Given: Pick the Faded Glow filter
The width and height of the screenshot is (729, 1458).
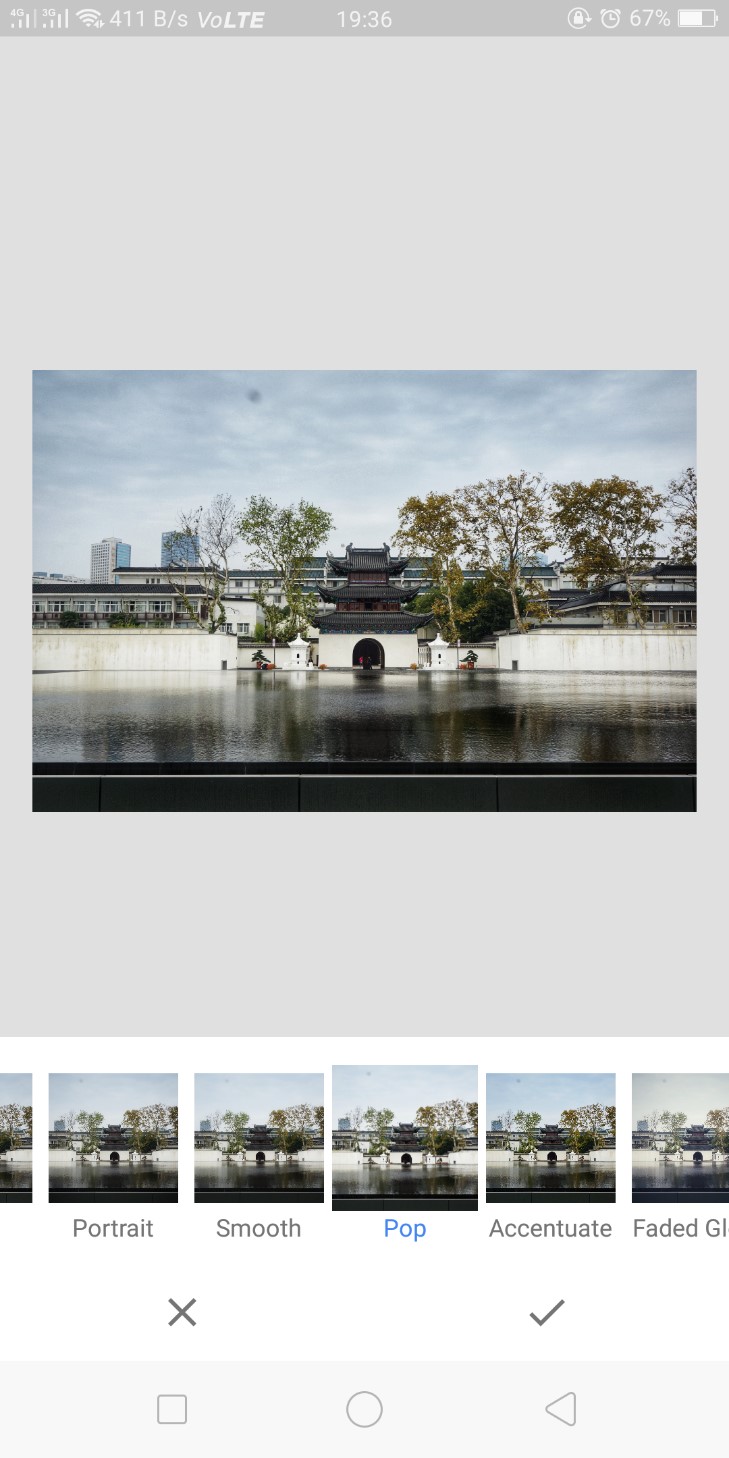Looking at the screenshot, I should [x=682, y=1138].
